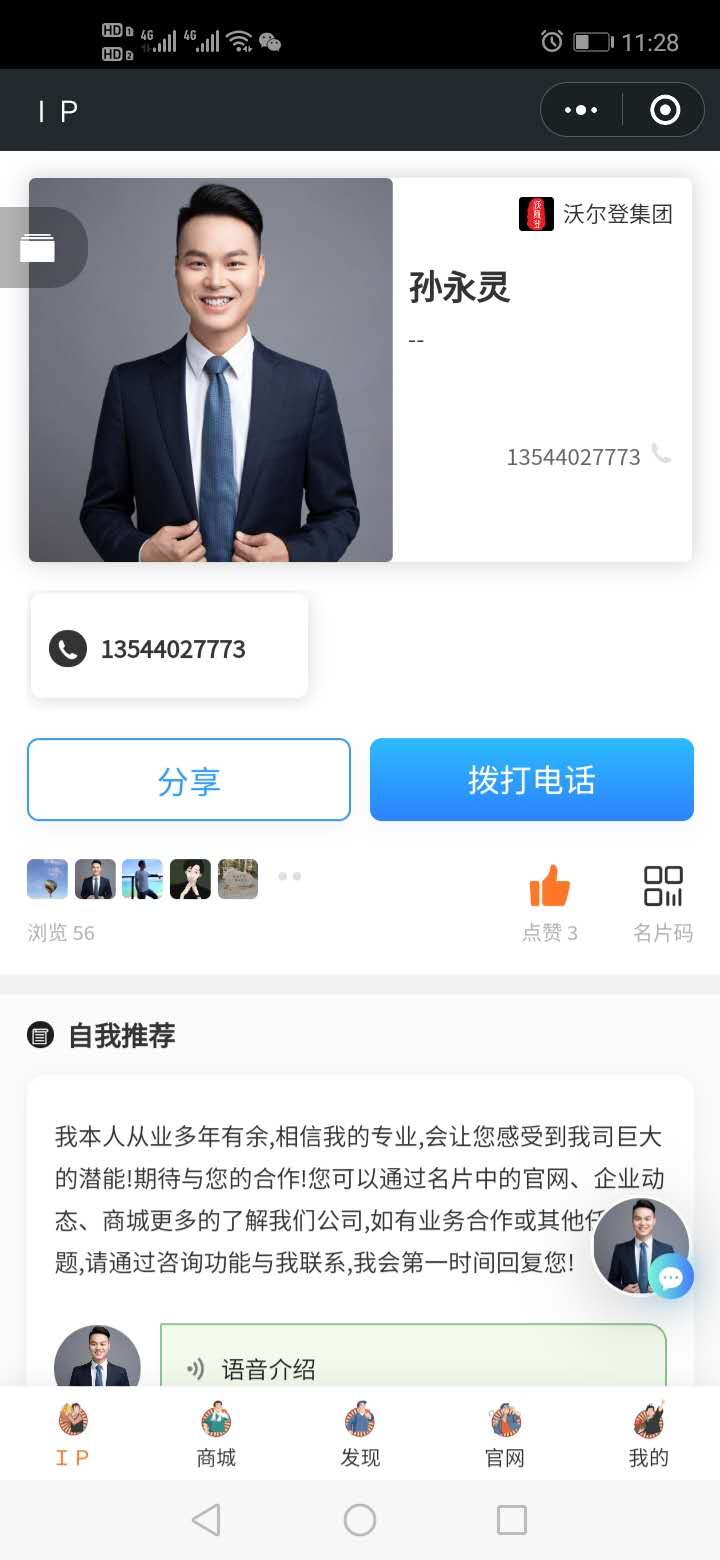Go to the system home screen
This screenshot has height=1560, width=720.
[360, 1520]
